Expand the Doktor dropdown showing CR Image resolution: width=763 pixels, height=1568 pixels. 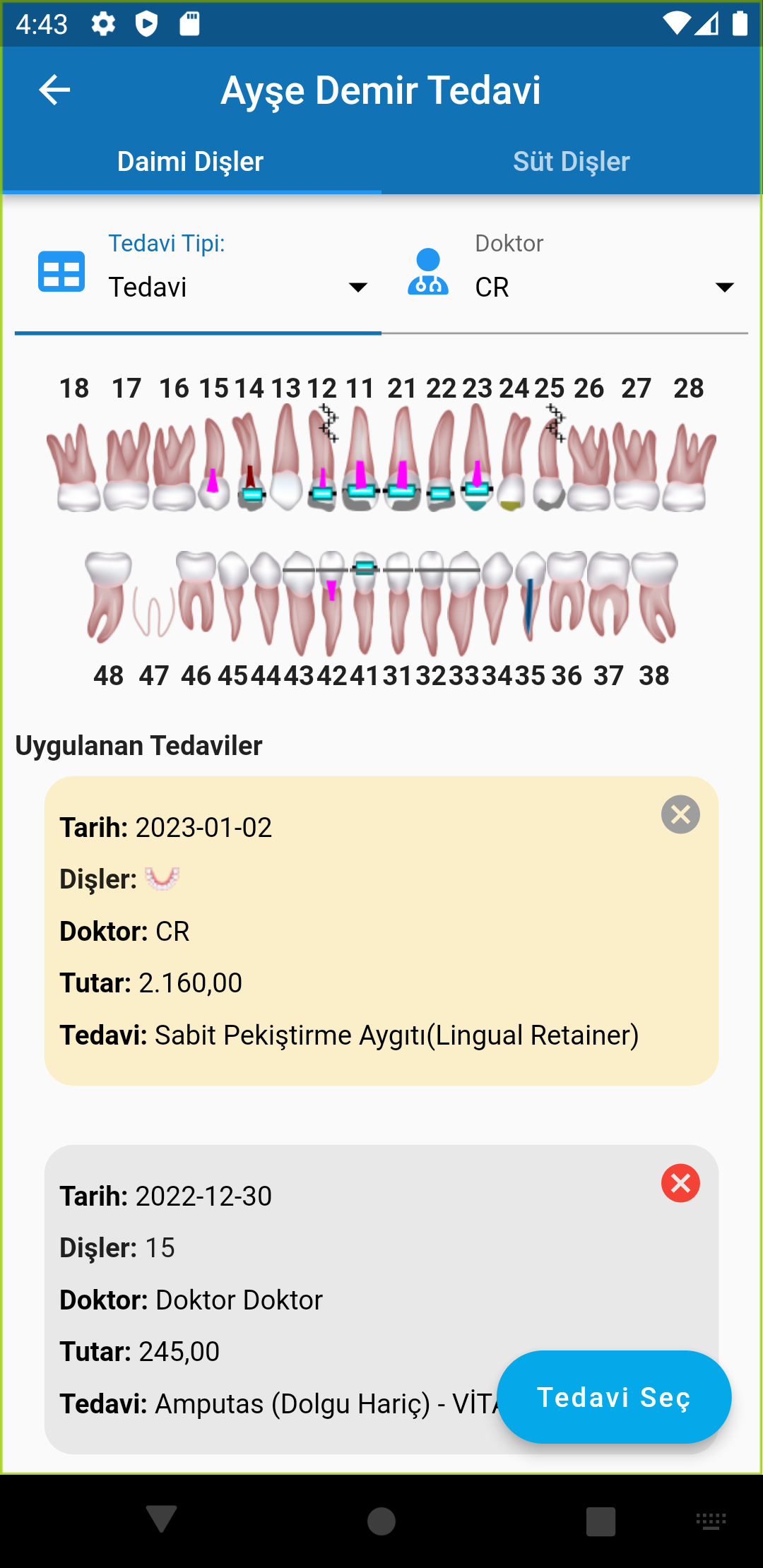[604, 287]
